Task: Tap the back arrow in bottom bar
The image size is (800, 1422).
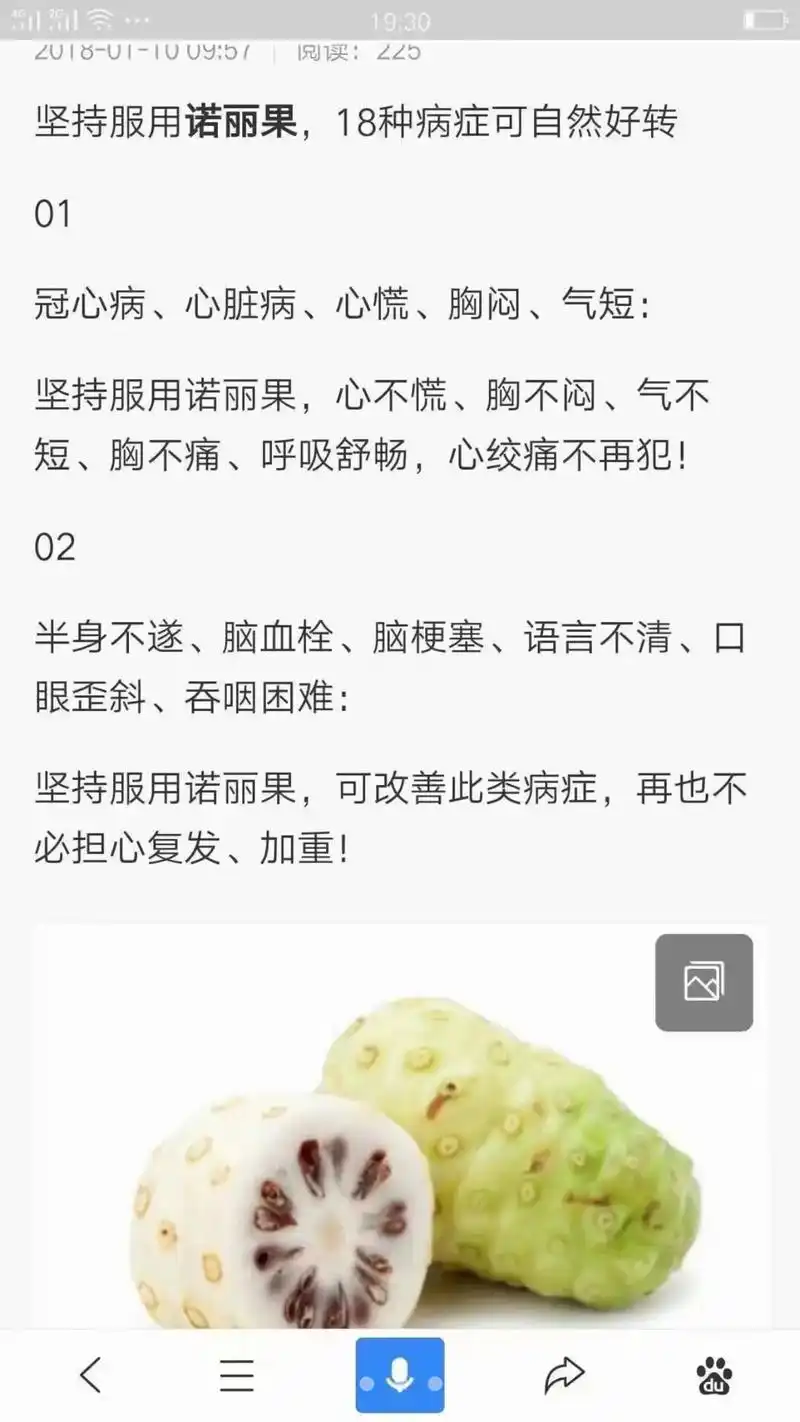Action: click(91, 1375)
